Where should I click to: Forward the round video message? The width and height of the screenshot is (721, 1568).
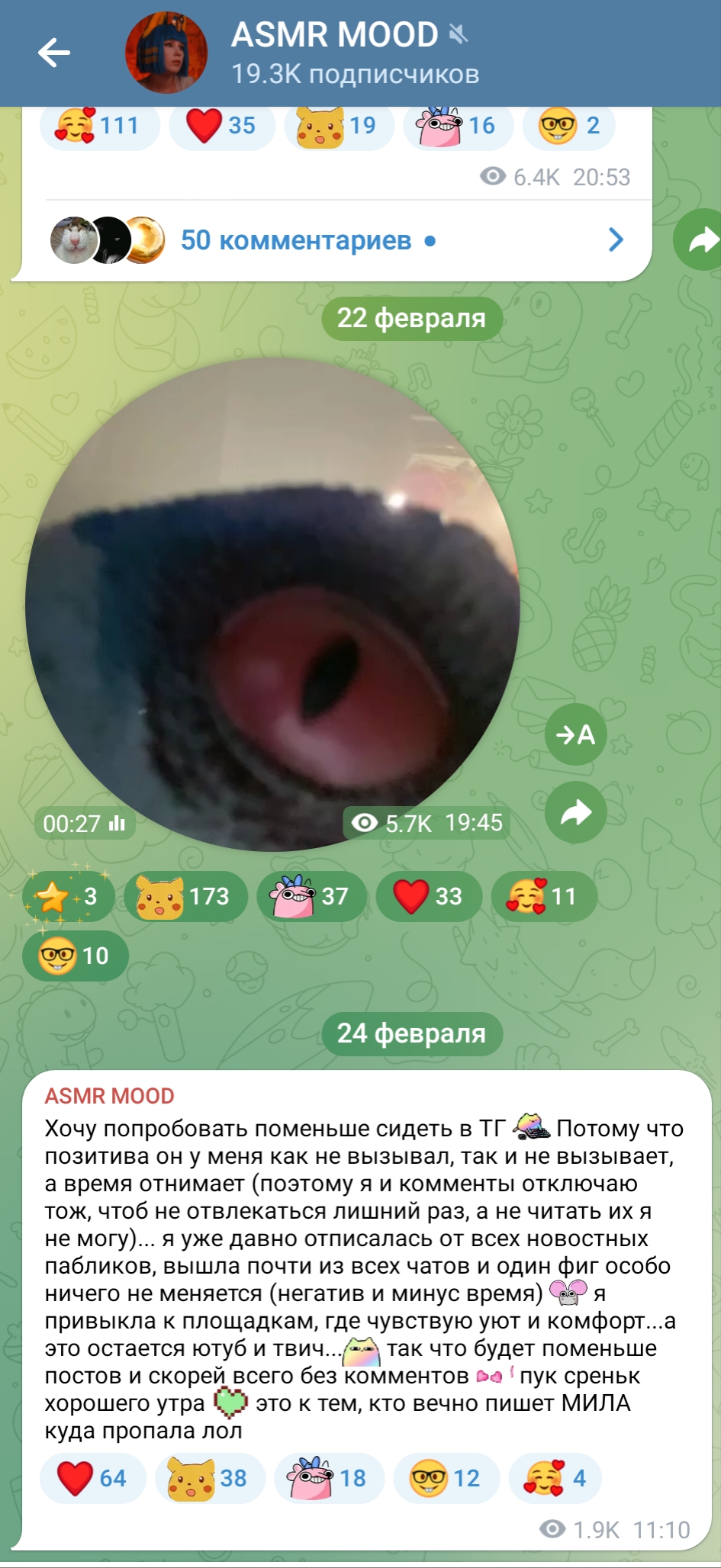click(576, 812)
